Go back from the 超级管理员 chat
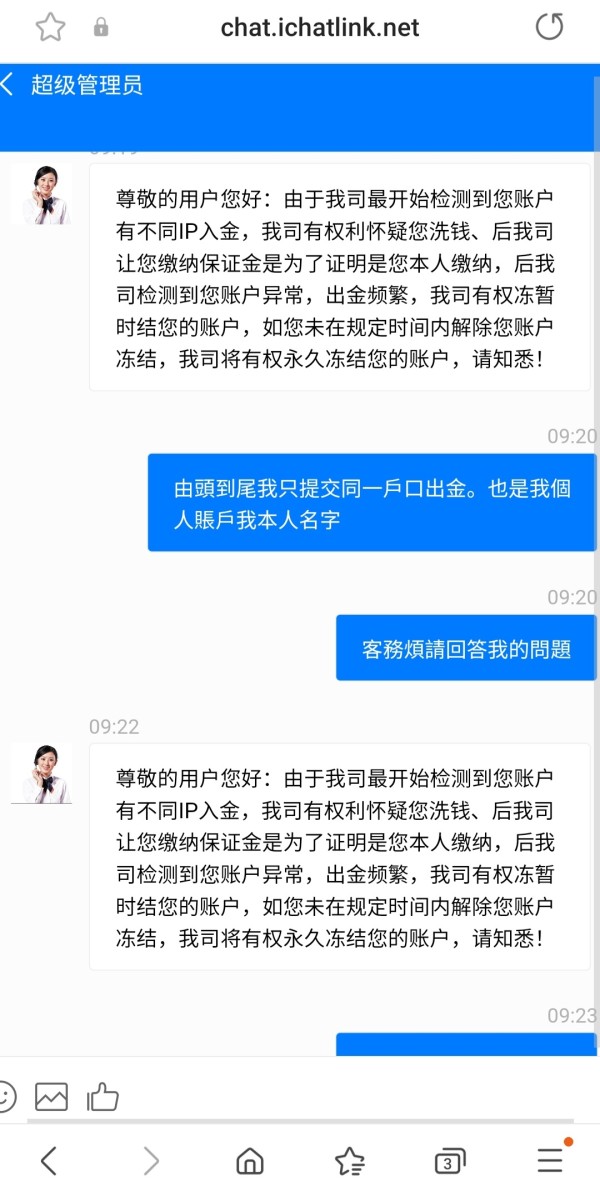600x1186 pixels. tap(8, 84)
